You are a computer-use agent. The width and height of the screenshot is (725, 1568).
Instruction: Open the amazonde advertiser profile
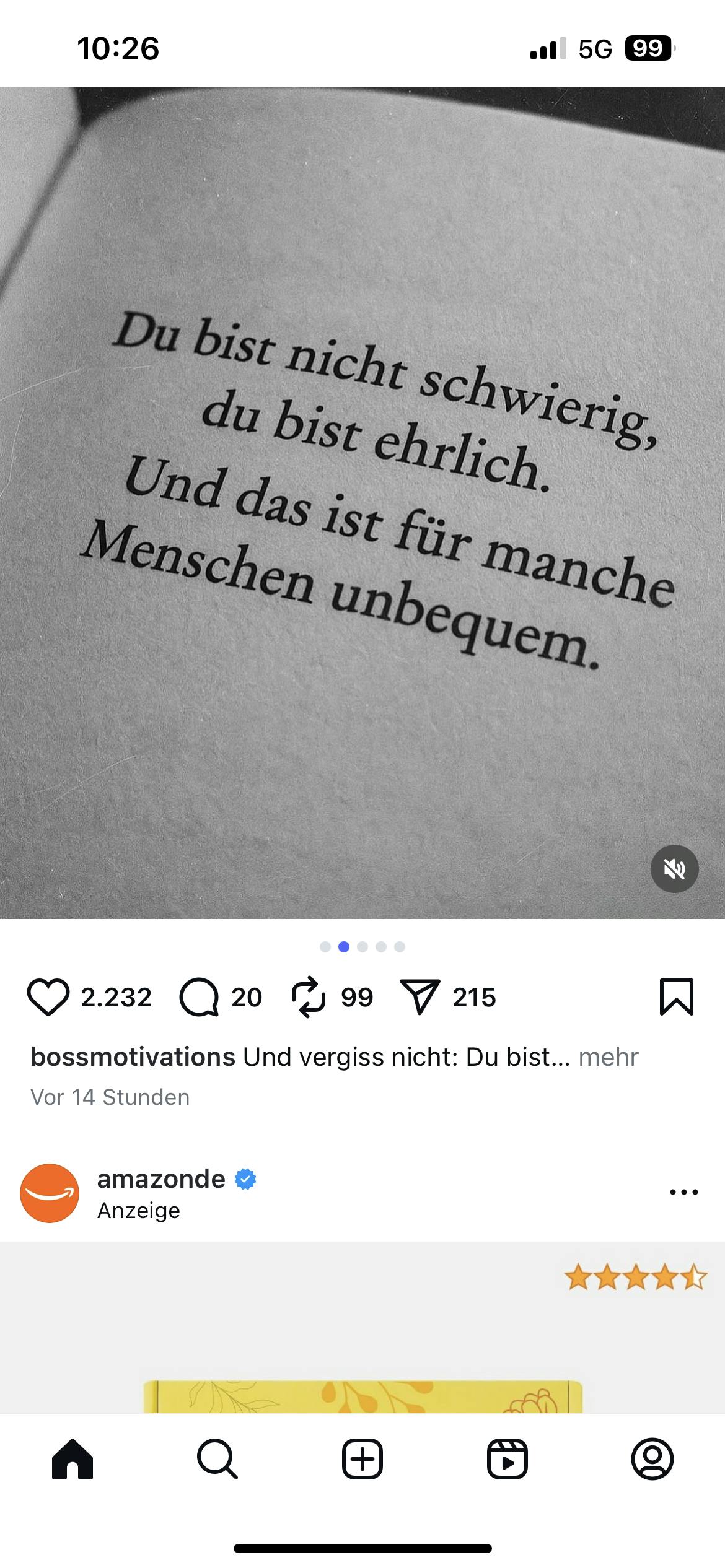161,1179
